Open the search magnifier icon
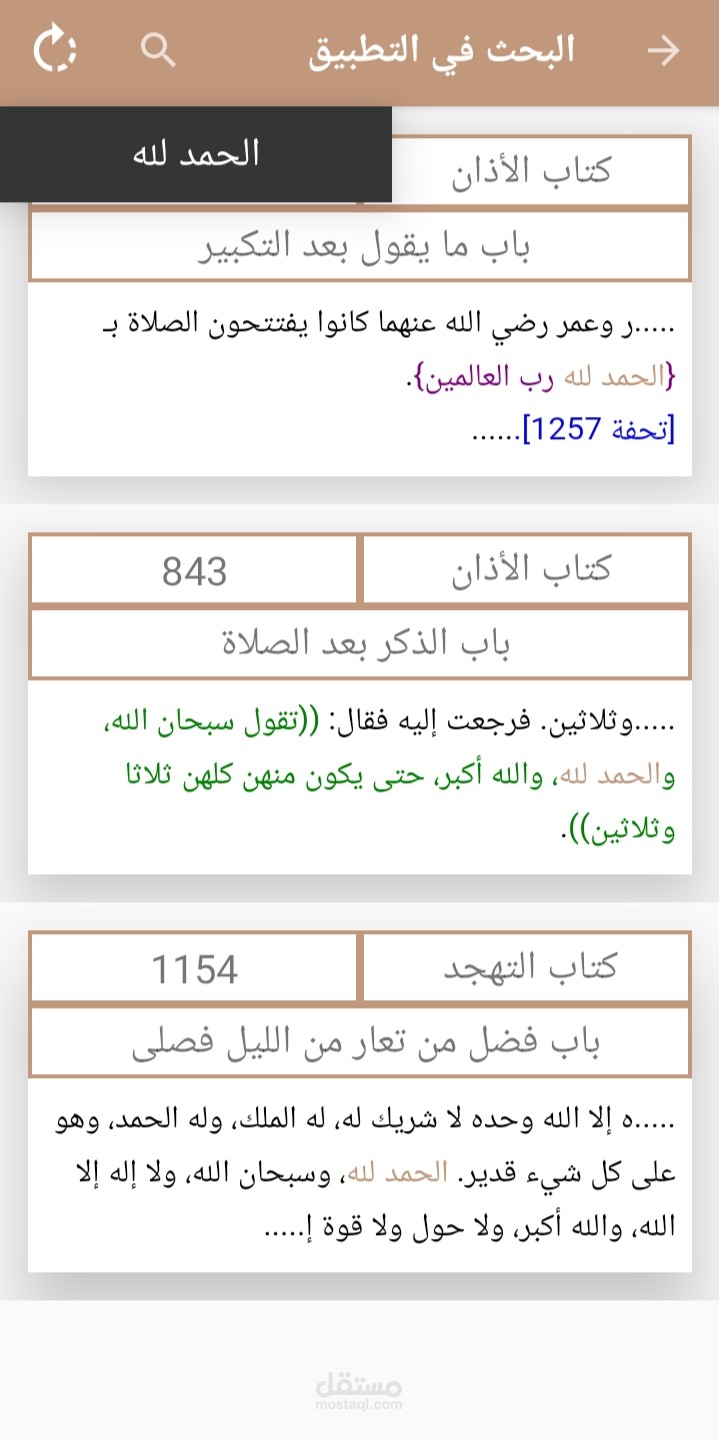The width and height of the screenshot is (719, 1441). (x=158, y=49)
